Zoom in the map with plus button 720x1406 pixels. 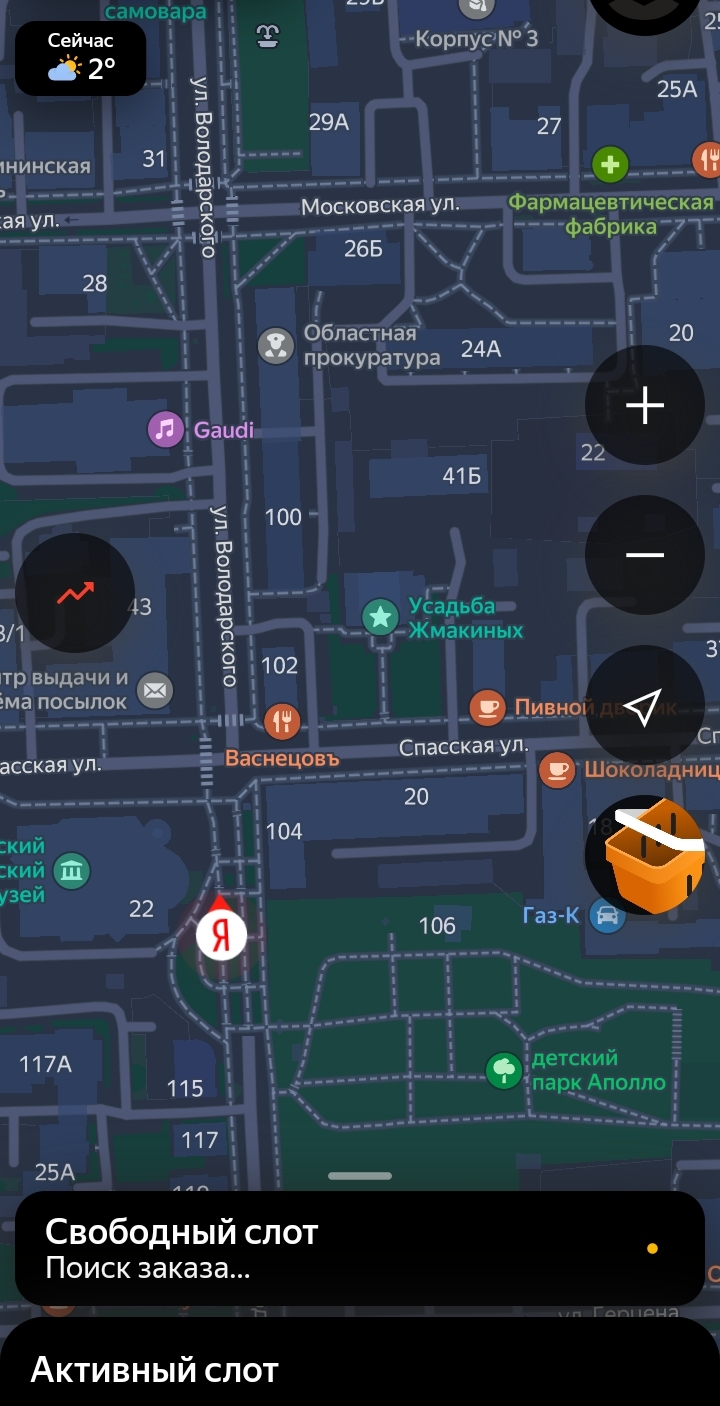(645, 406)
